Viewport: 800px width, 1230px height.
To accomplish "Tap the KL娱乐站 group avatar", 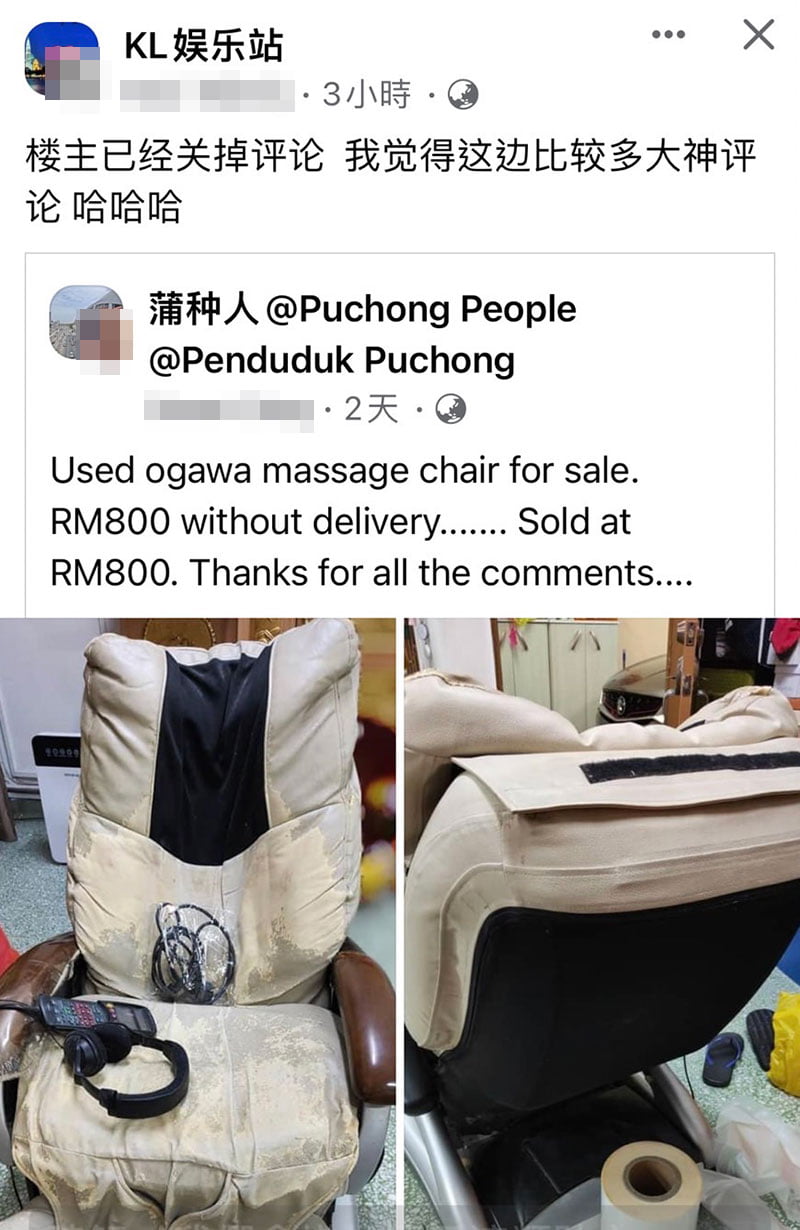I will pos(62,60).
